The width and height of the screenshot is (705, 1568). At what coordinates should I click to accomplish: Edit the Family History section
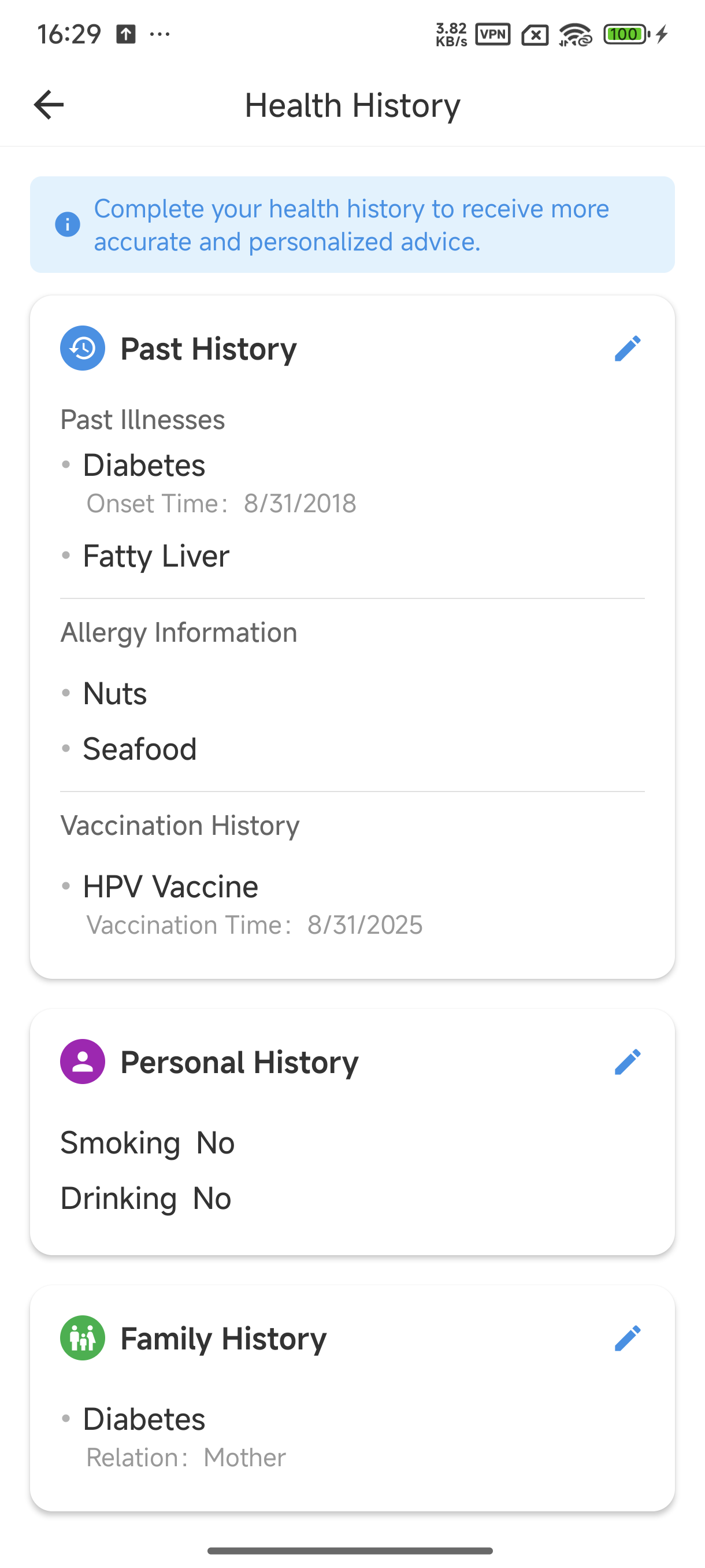628,1337
